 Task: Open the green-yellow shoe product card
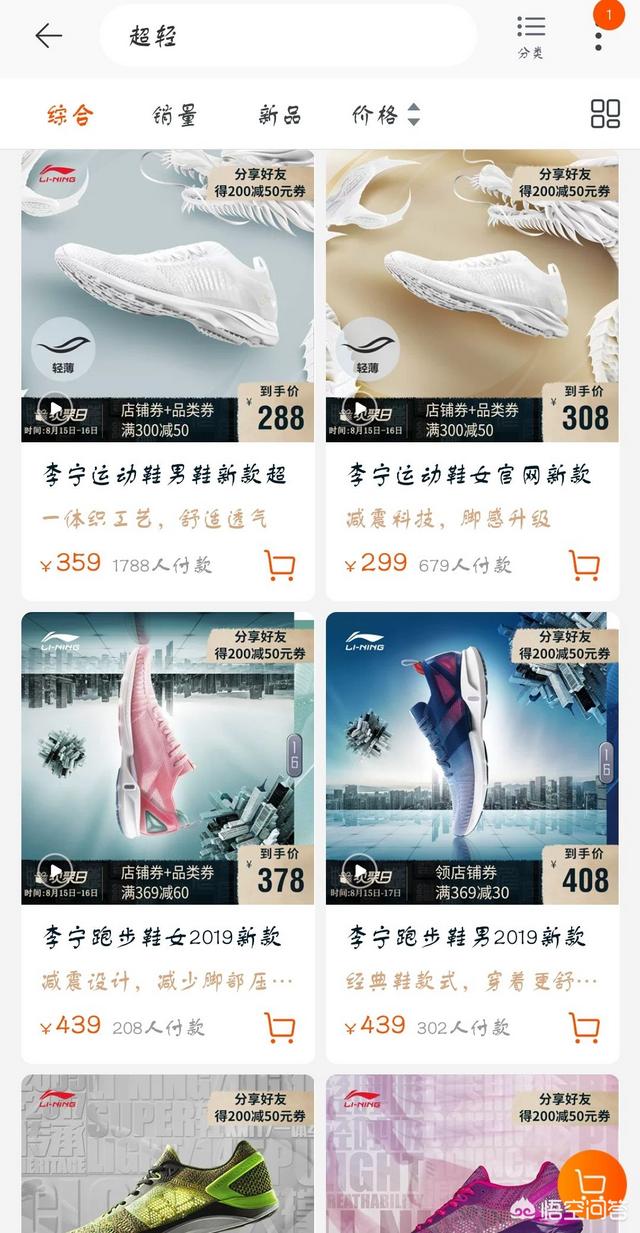(168, 1154)
